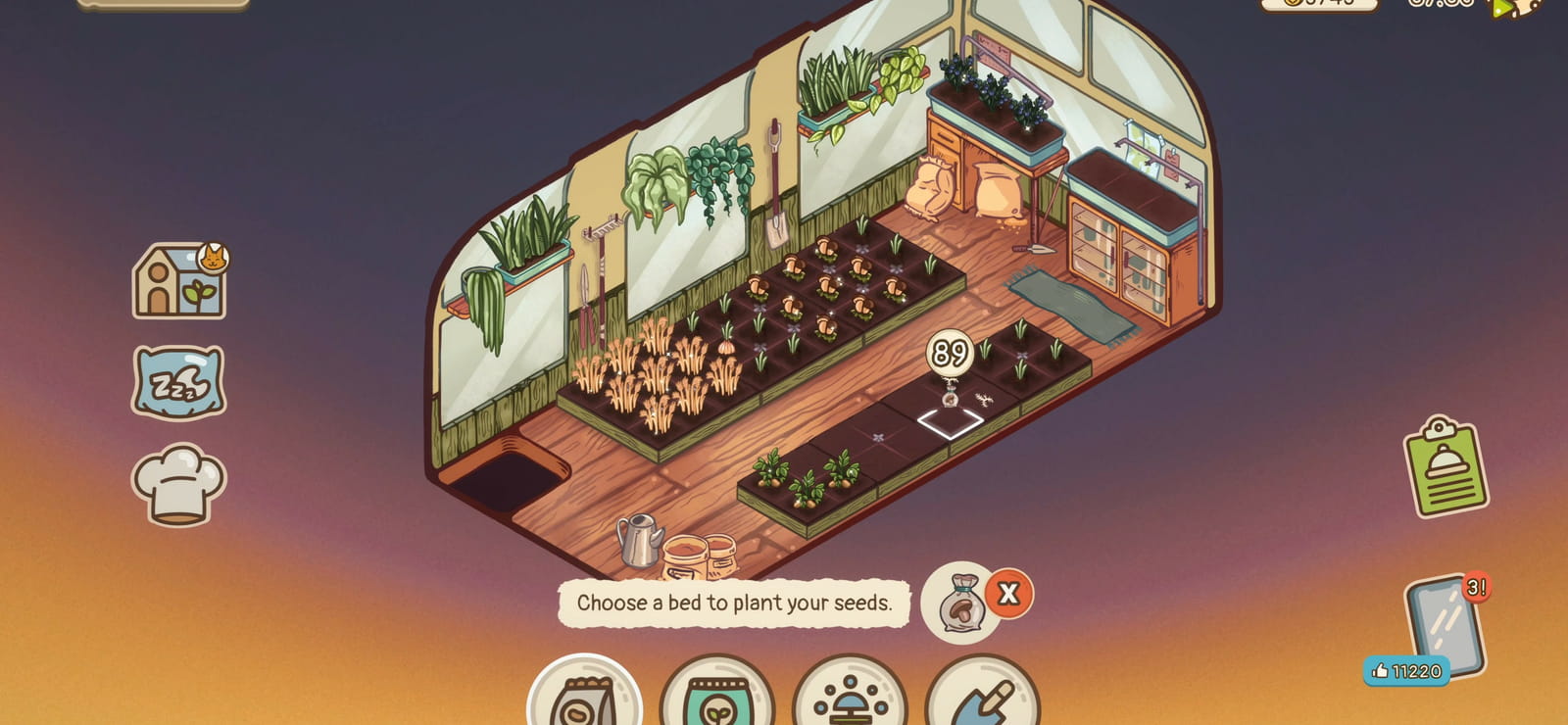
Task: Open the chef hat cooking icon
Action: (178, 484)
